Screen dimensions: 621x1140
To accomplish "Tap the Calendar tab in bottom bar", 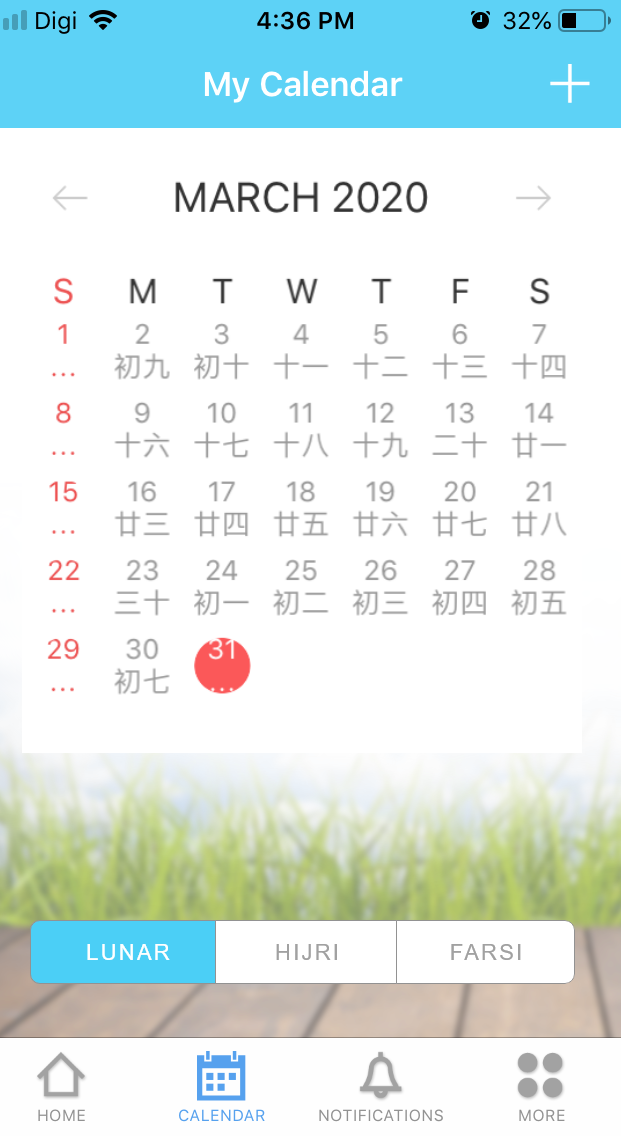I will point(221,1087).
